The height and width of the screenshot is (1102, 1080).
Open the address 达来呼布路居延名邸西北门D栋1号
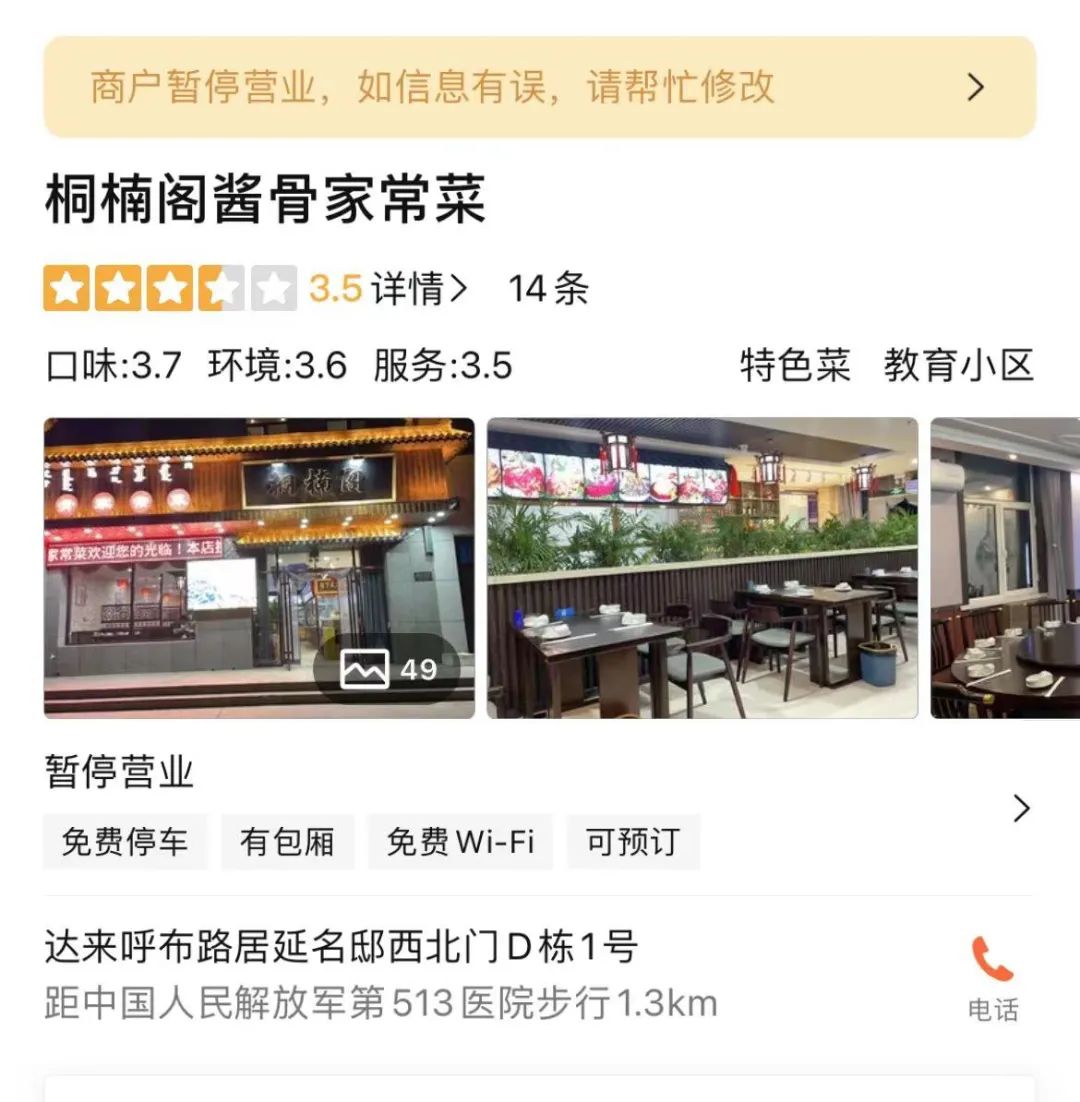(x=341, y=946)
